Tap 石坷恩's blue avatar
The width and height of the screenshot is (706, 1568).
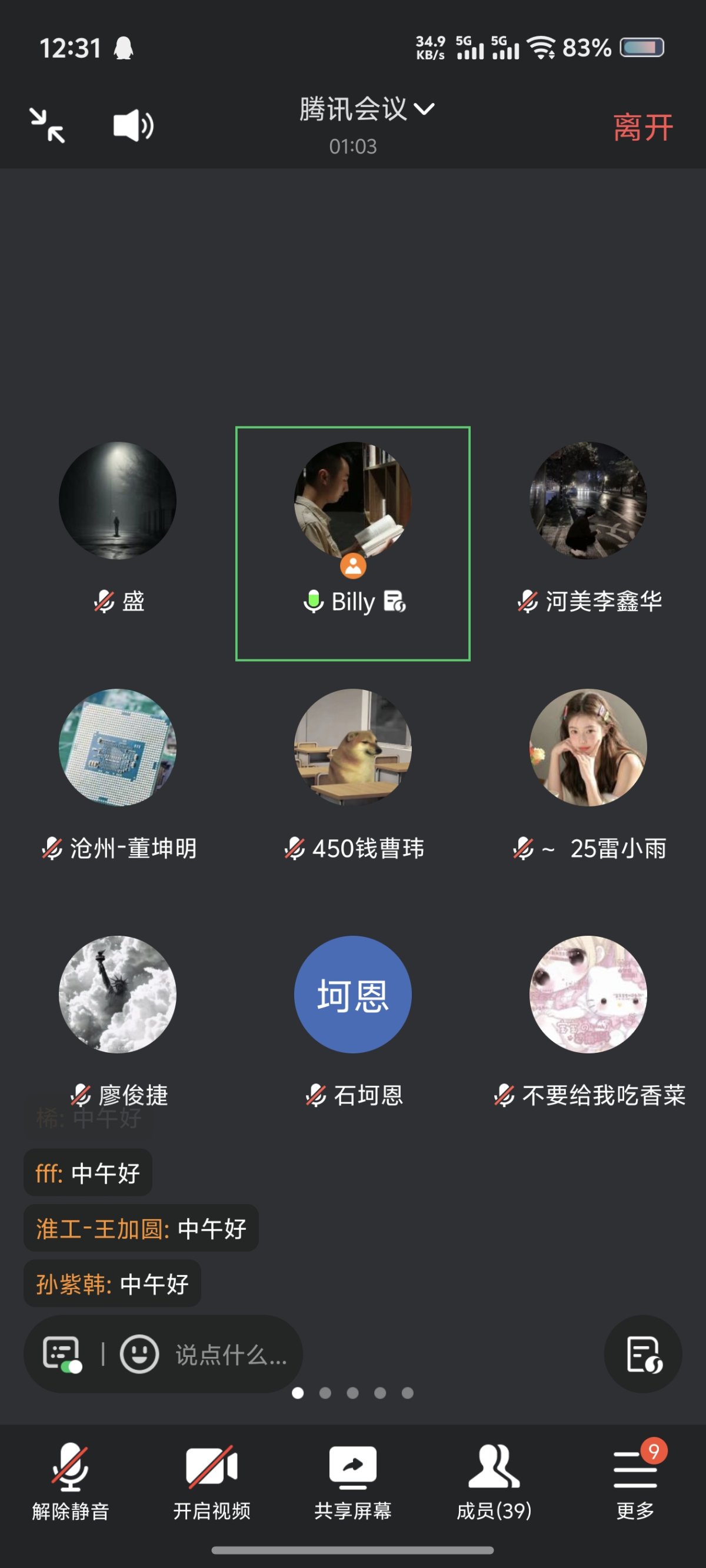tap(352, 993)
